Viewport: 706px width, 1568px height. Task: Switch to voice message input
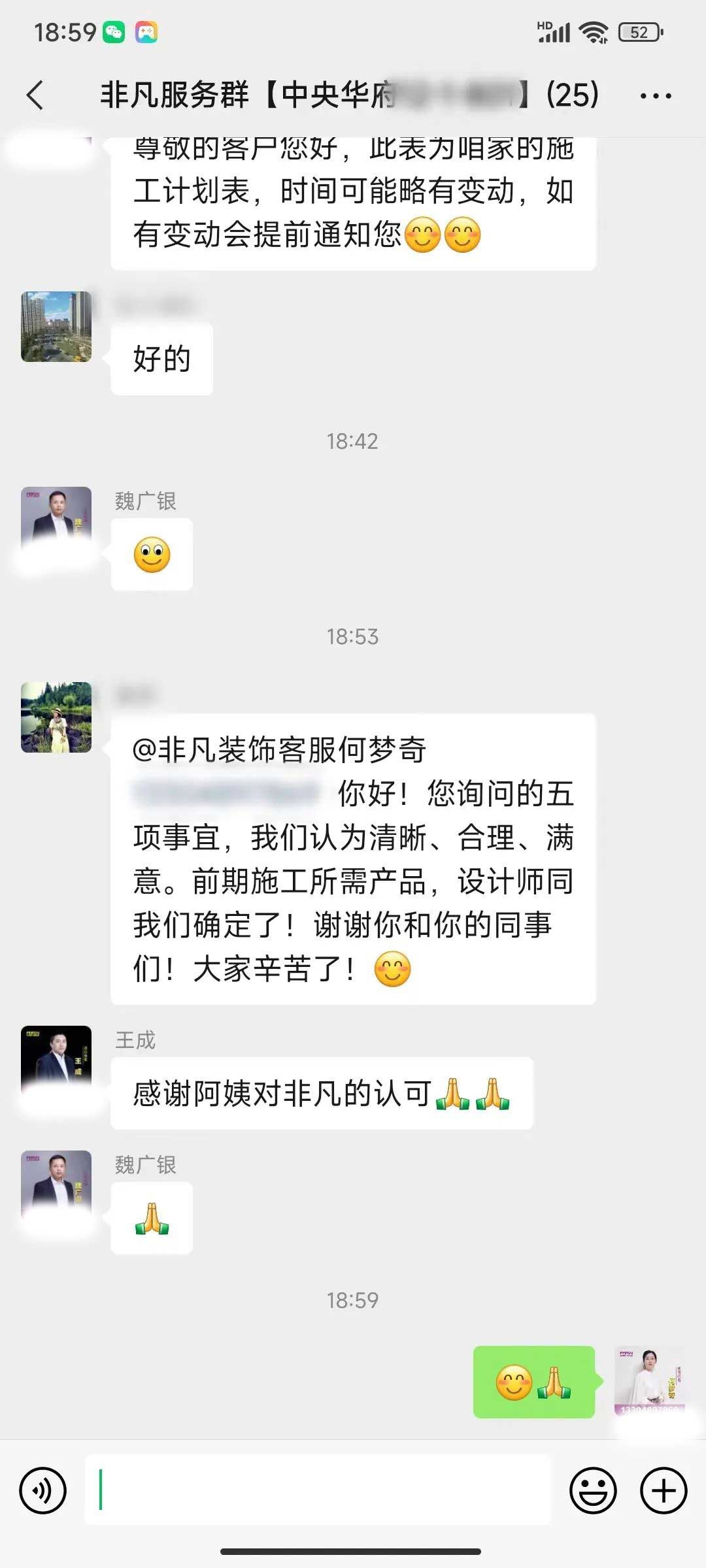pyautogui.click(x=43, y=1491)
